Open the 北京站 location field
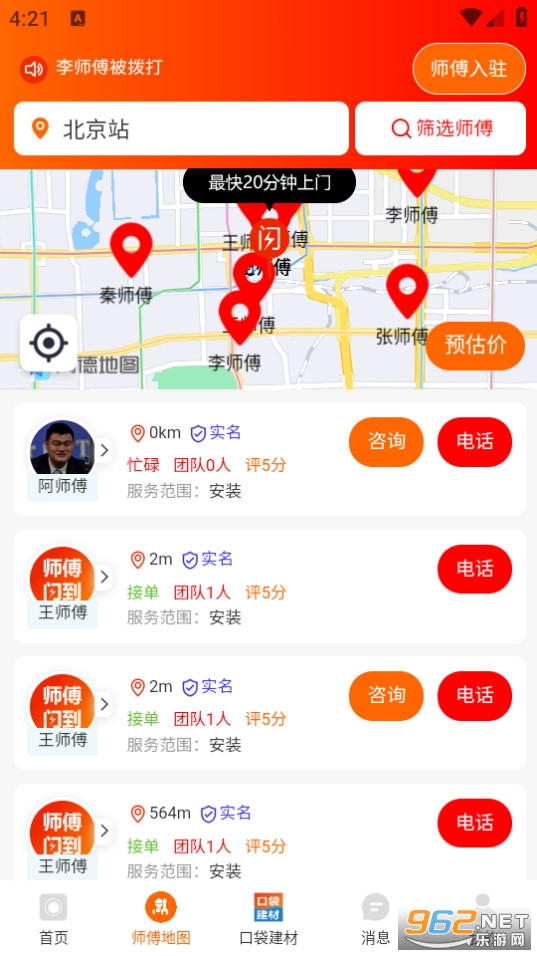 tap(181, 129)
